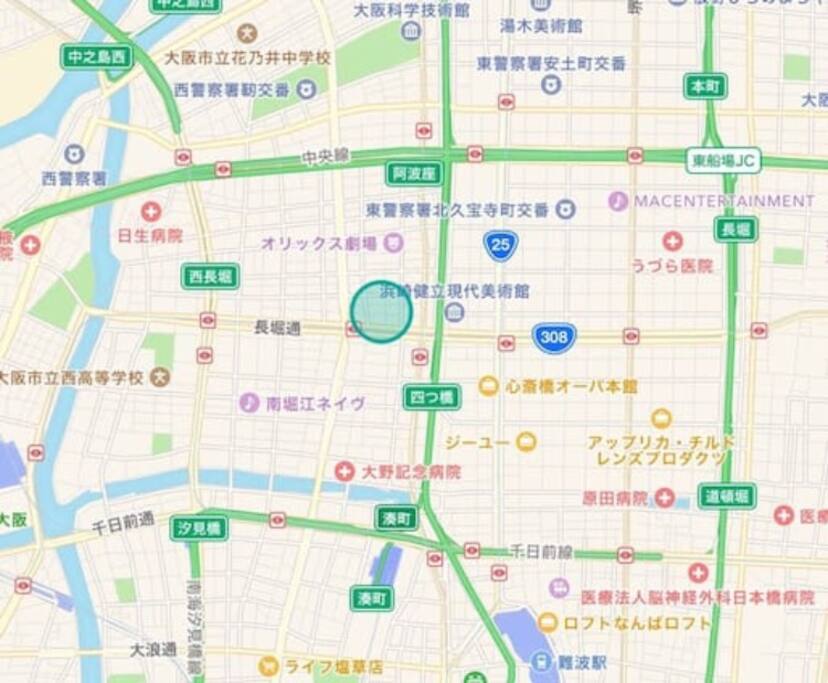Tap 南堀江ネイヴ music venue pin
The height and width of the screenshot is (683, 828).
[x=249, y=403]
